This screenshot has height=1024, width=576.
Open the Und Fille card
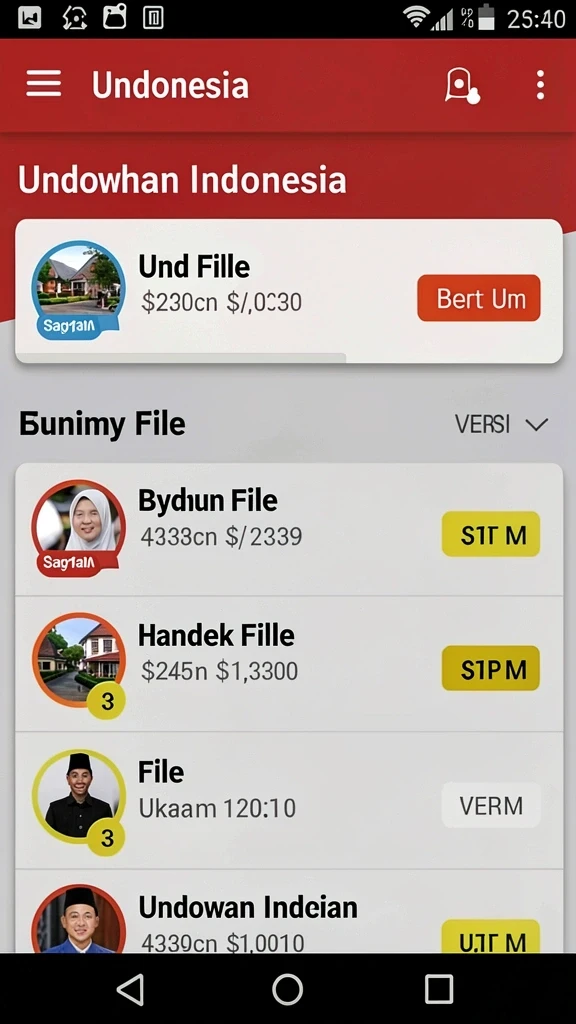[x=289, y=291]
